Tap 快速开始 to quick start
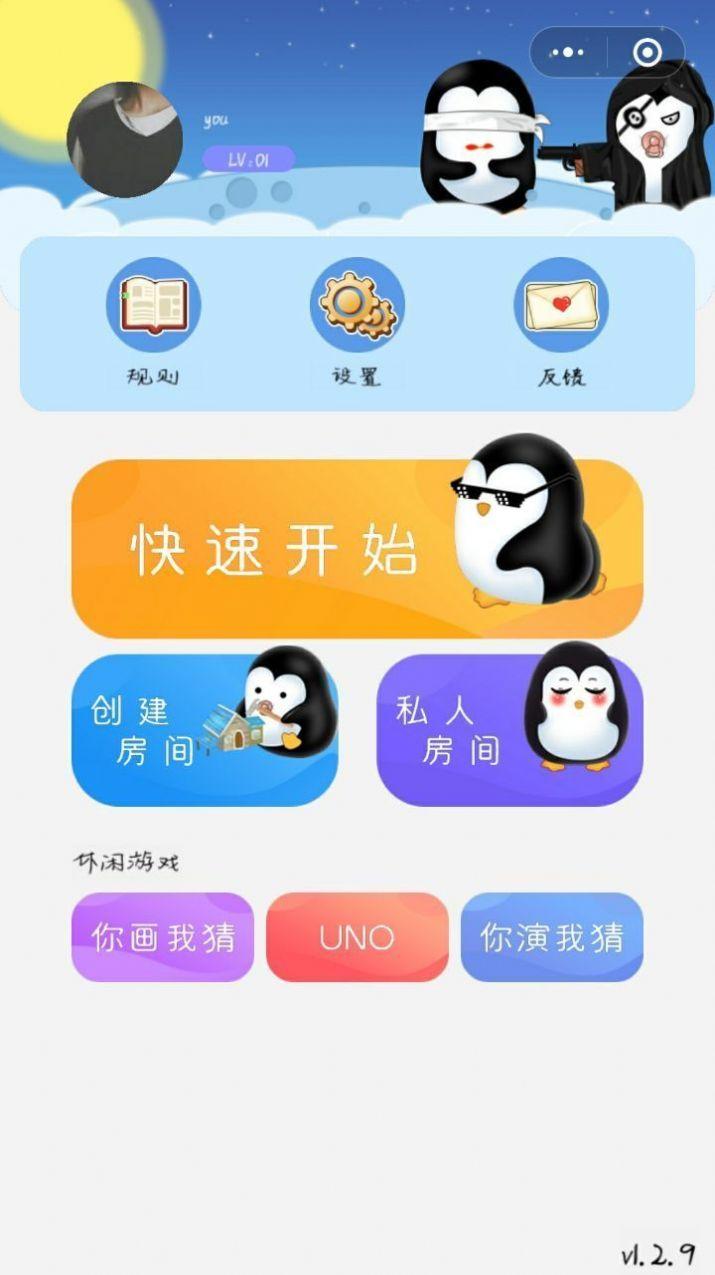This screenshot has height=1275, width=715. [357, 549]
